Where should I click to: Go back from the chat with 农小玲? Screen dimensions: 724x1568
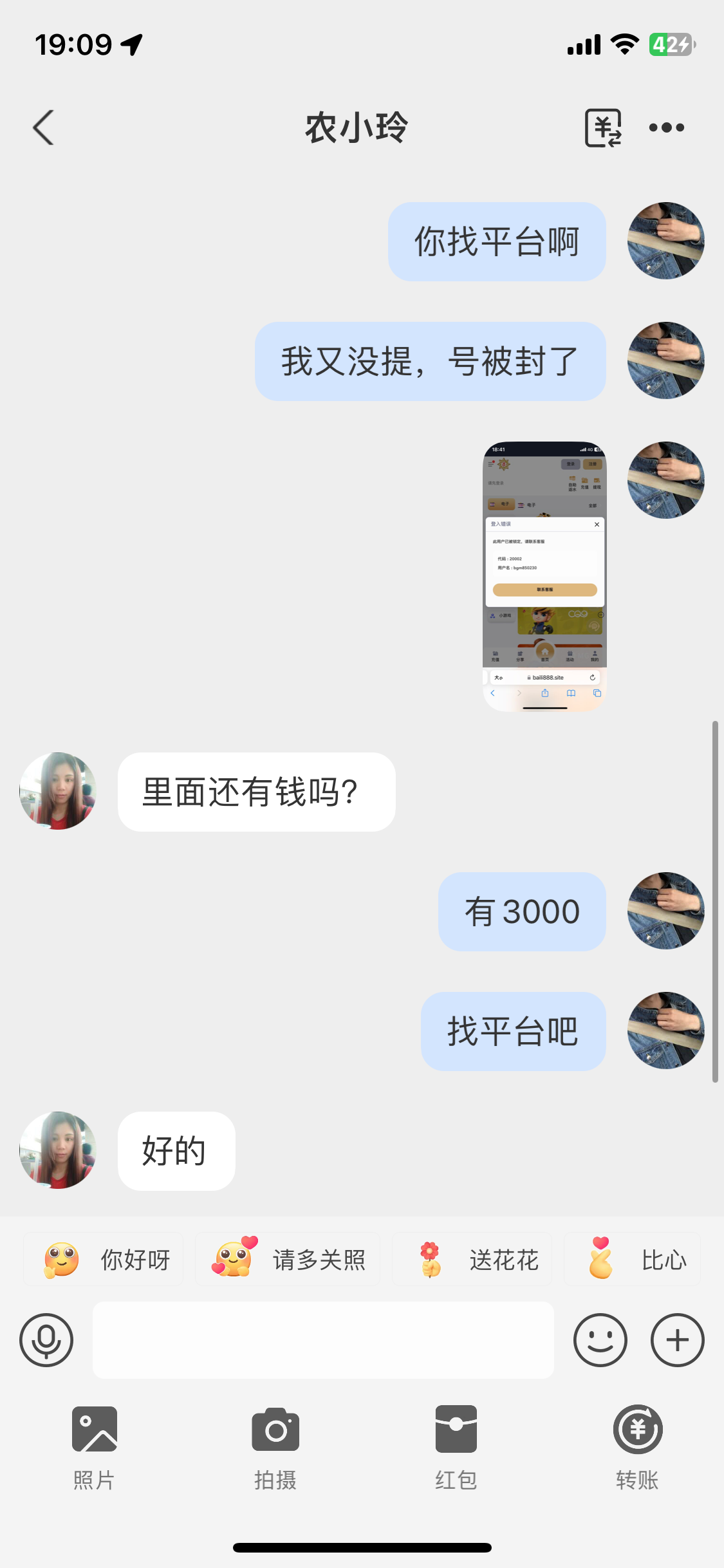[x=44, y=127]
